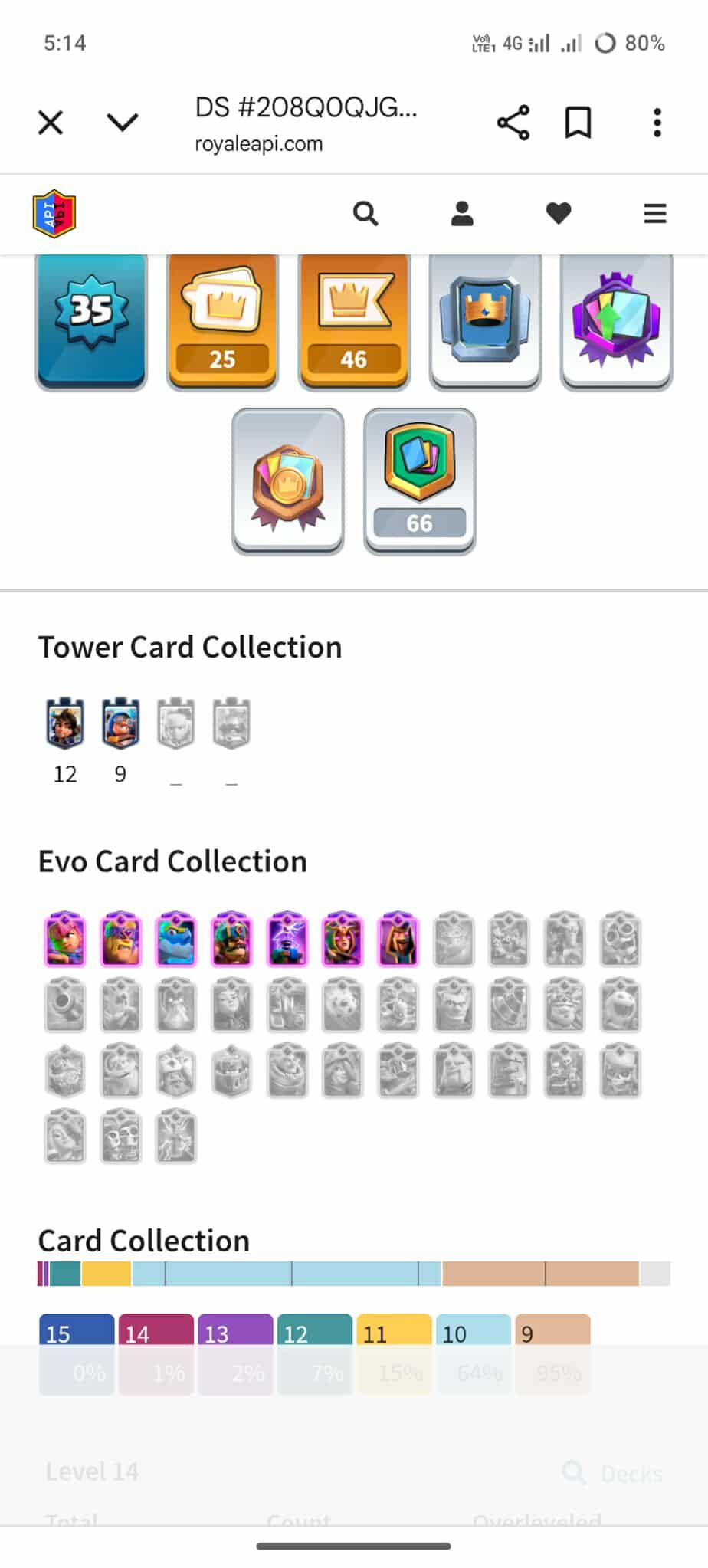Image resolution: width=708 pixels, height=1568 pixels.
Task: Select the level 14 card filter
Action: [156, 1353]
